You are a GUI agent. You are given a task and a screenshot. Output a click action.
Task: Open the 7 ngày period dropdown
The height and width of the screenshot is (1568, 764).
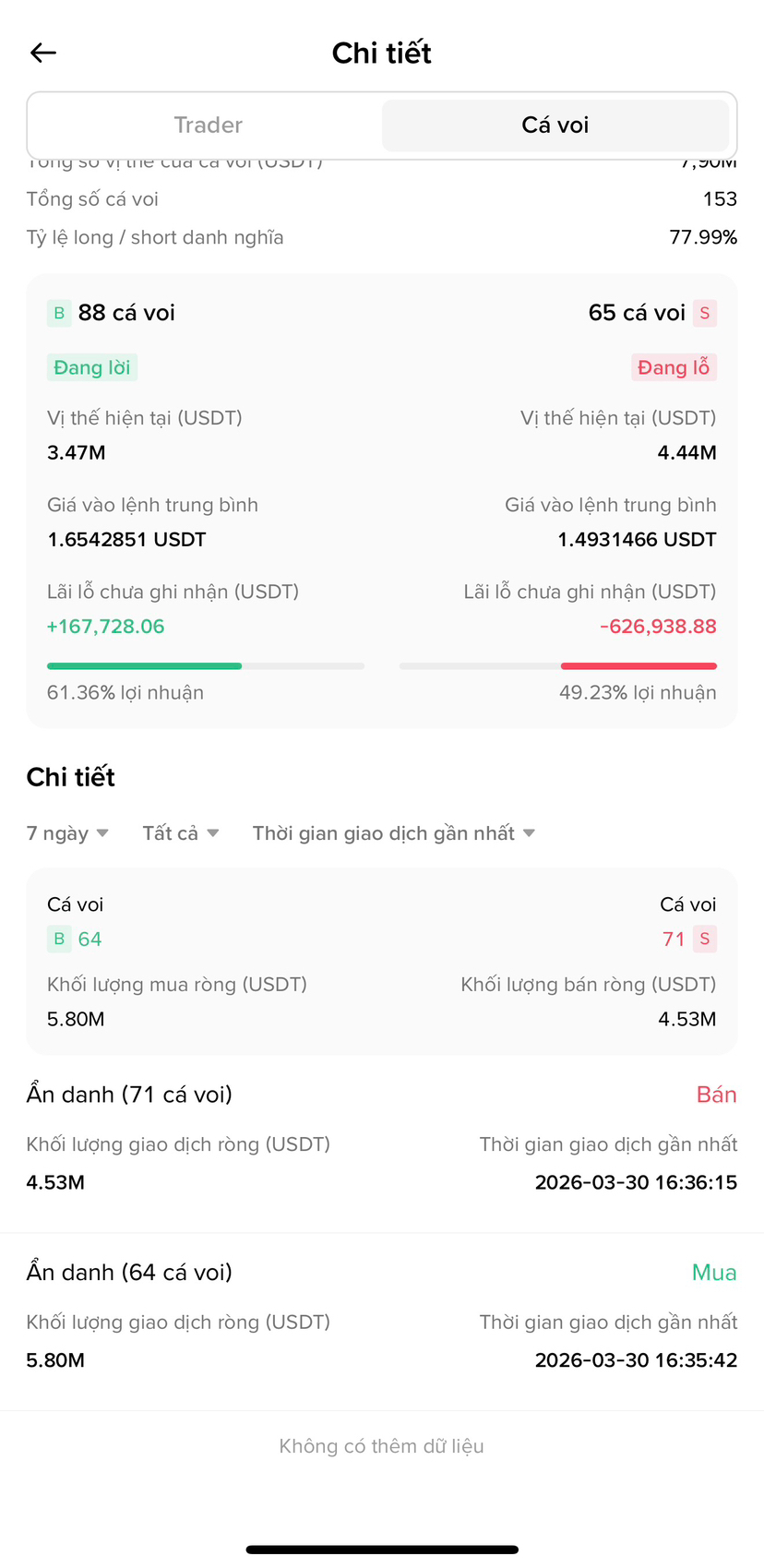click(x=67, y=833)
